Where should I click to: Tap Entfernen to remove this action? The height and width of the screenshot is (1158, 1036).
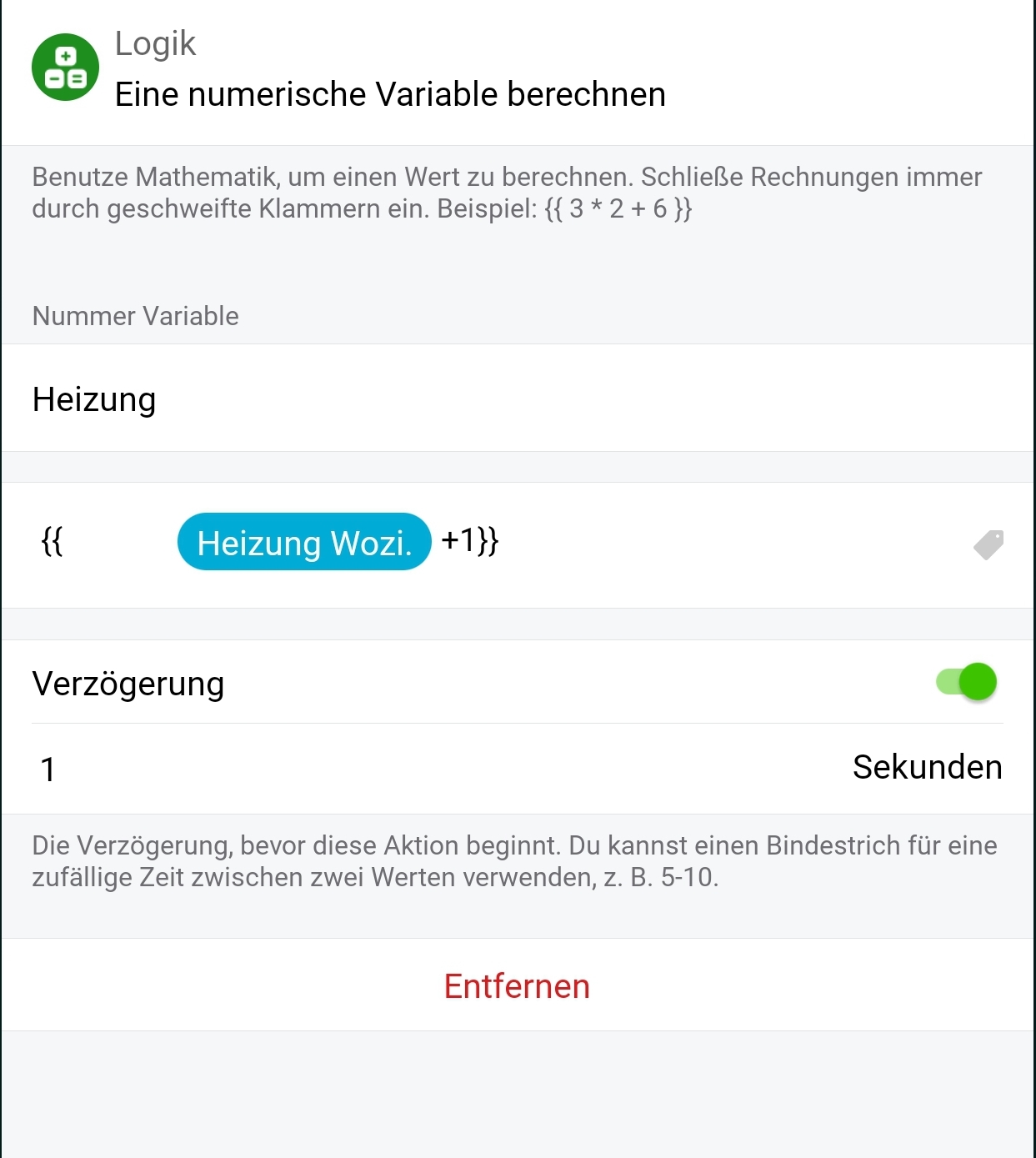517,986
